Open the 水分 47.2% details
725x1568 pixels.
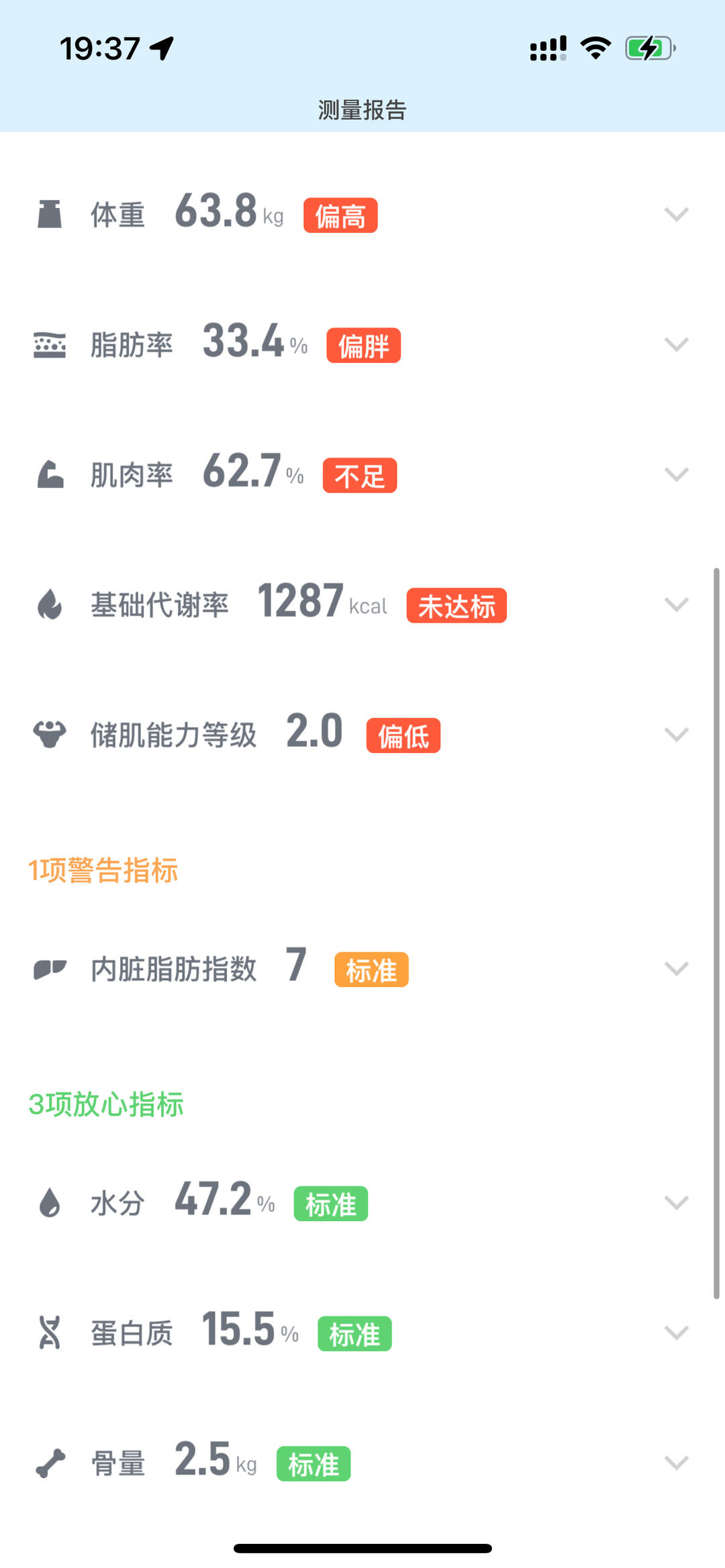676,1203
